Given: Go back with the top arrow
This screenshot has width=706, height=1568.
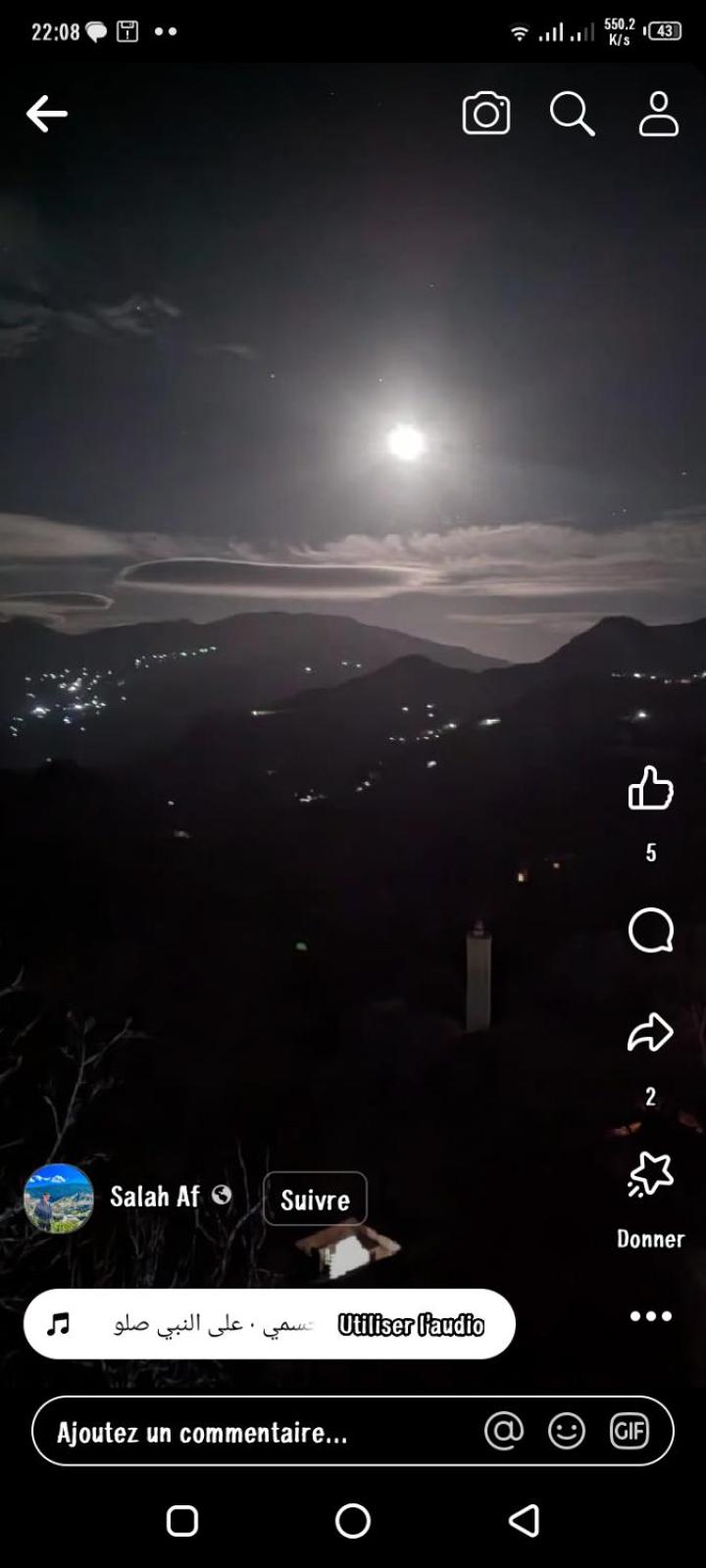Looking at the screenshot, I should click(46, 114).
